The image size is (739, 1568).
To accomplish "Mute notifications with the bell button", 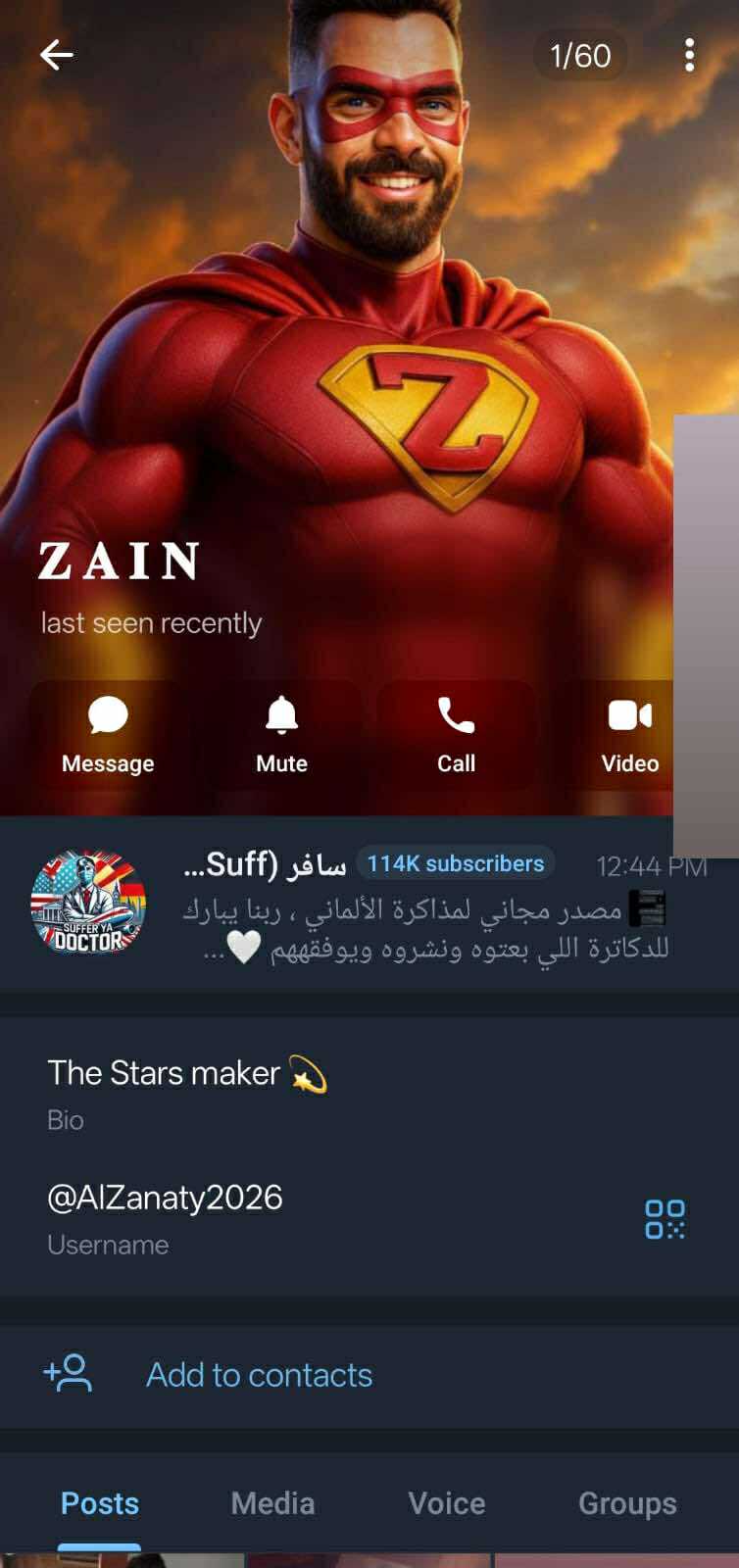I will click(281, 735).
